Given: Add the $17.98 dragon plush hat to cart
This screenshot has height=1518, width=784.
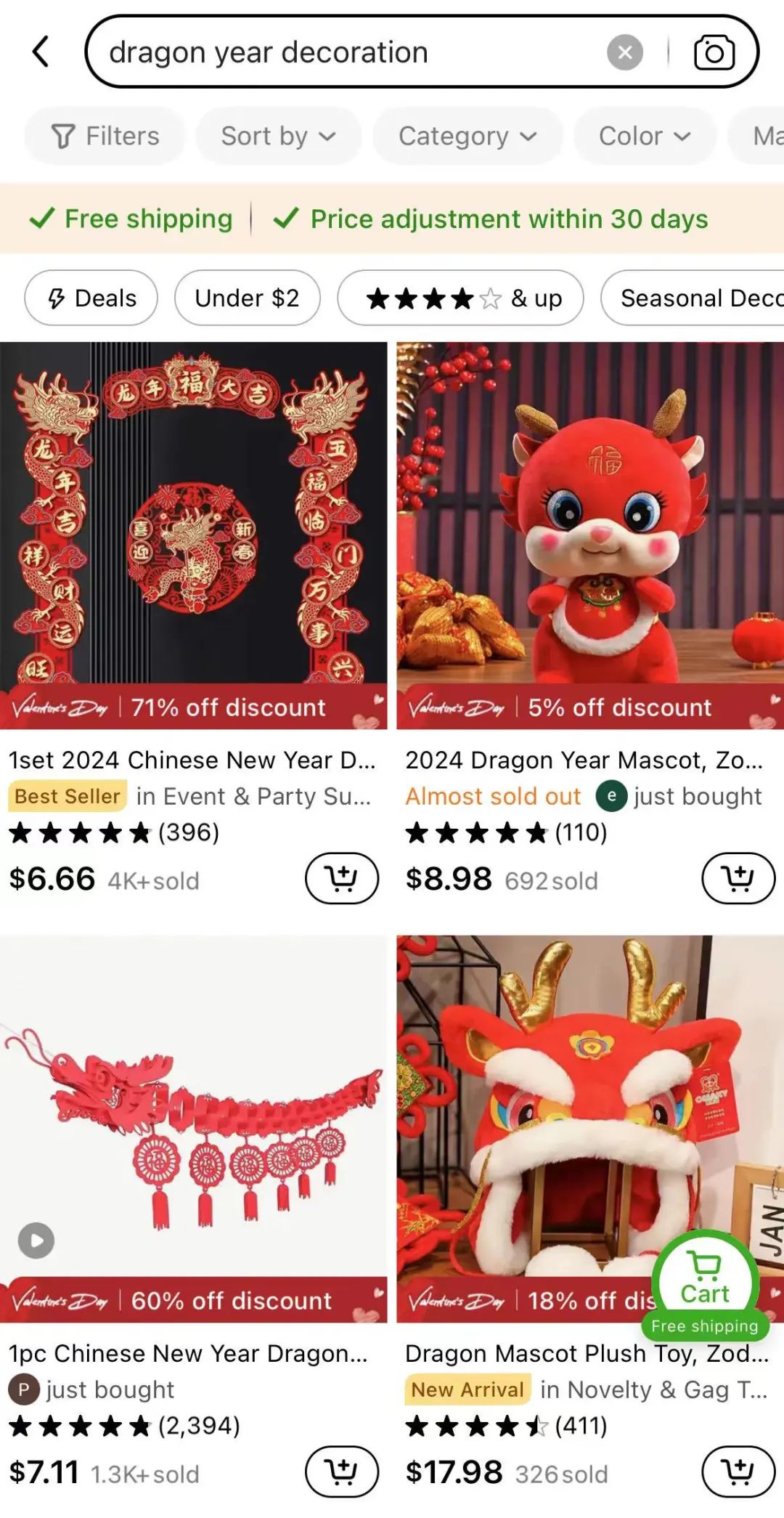Looking at the screenshot, I should (x=738, y=1472).
